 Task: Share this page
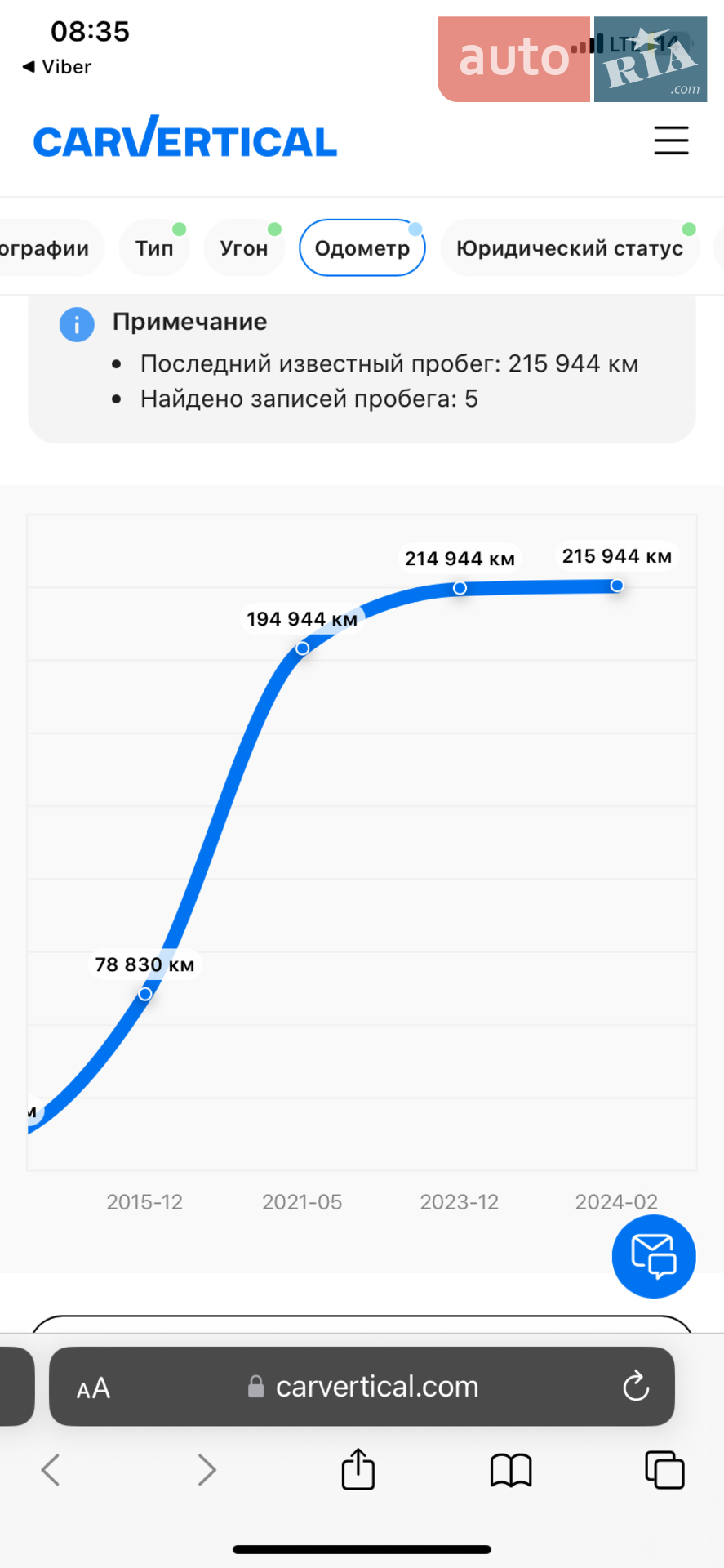[x=358, y=1468]
